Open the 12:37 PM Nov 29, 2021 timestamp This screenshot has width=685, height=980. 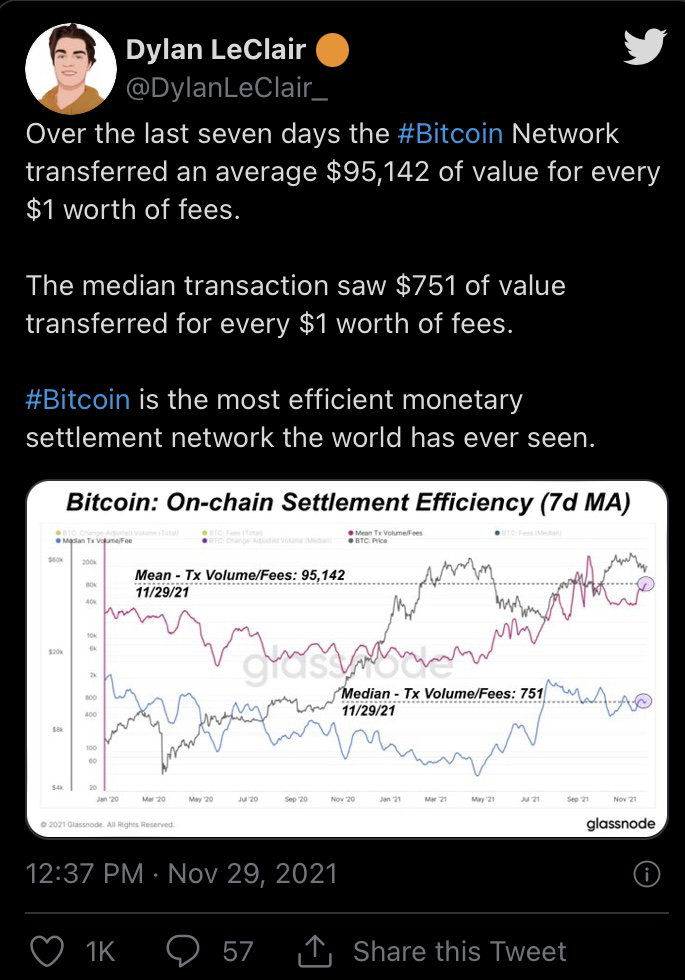[181, 873]
